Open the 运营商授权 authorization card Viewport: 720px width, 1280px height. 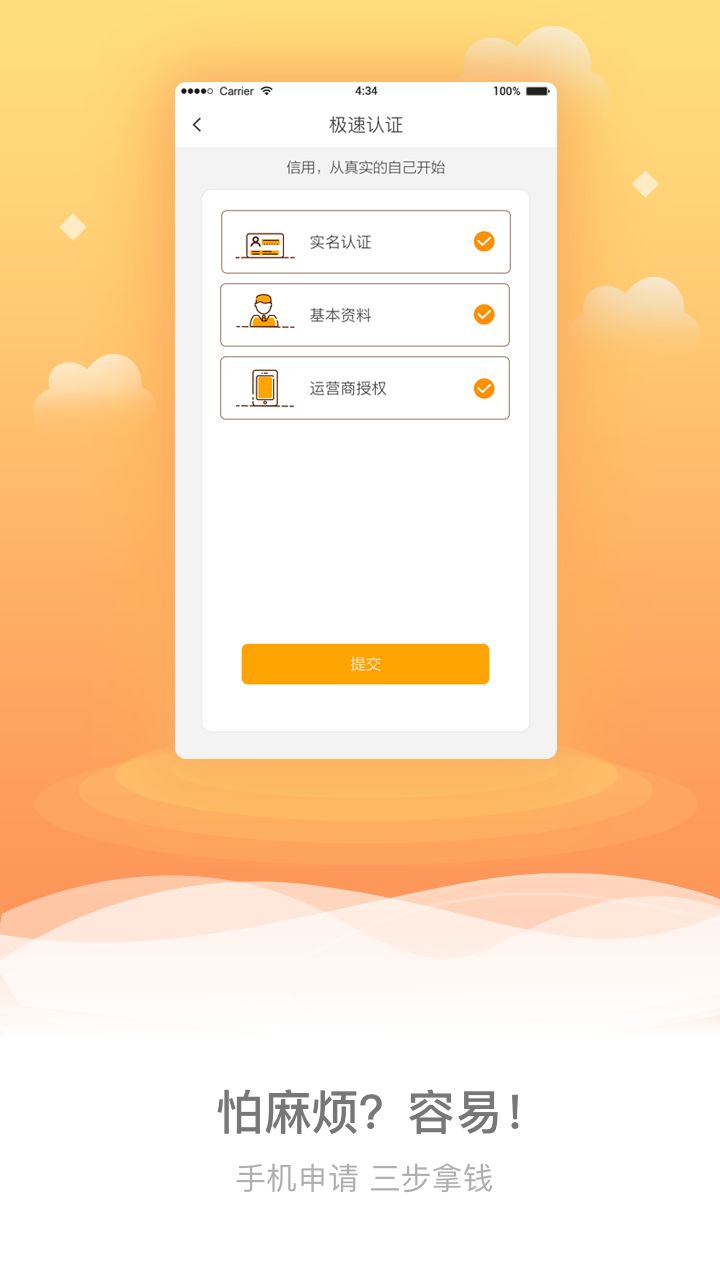(x=365, y=388)
